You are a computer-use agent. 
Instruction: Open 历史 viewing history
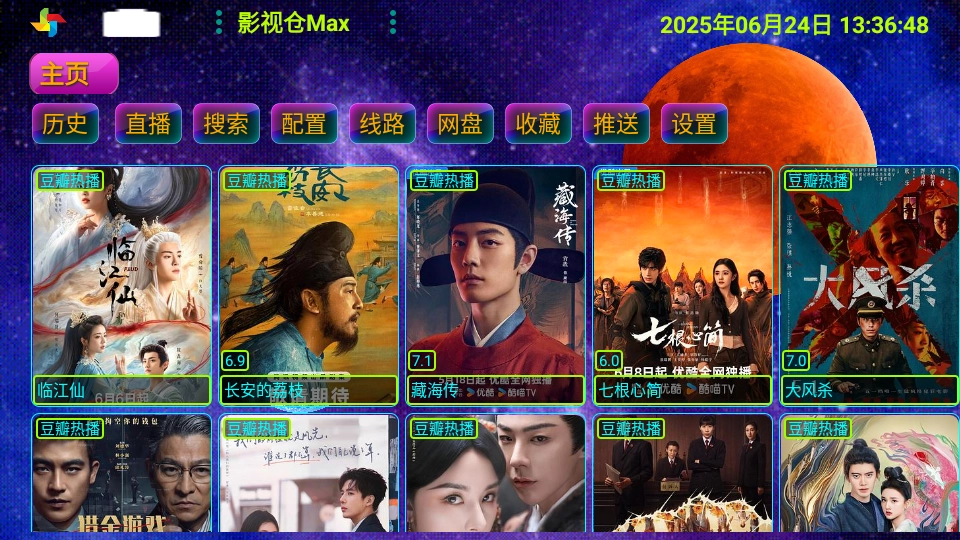click(66, 124)
